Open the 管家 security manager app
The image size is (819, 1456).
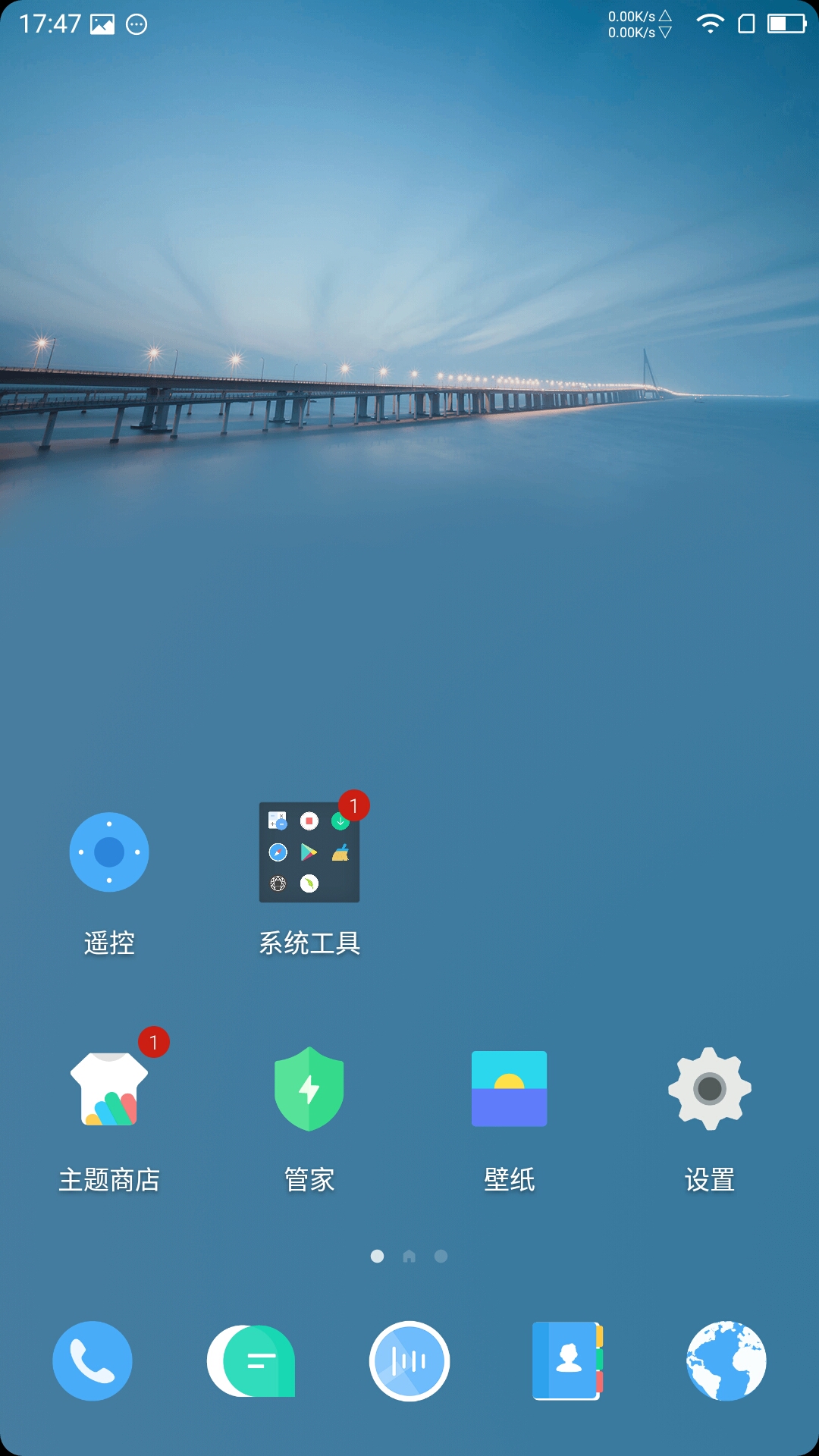pos(309,1089)
